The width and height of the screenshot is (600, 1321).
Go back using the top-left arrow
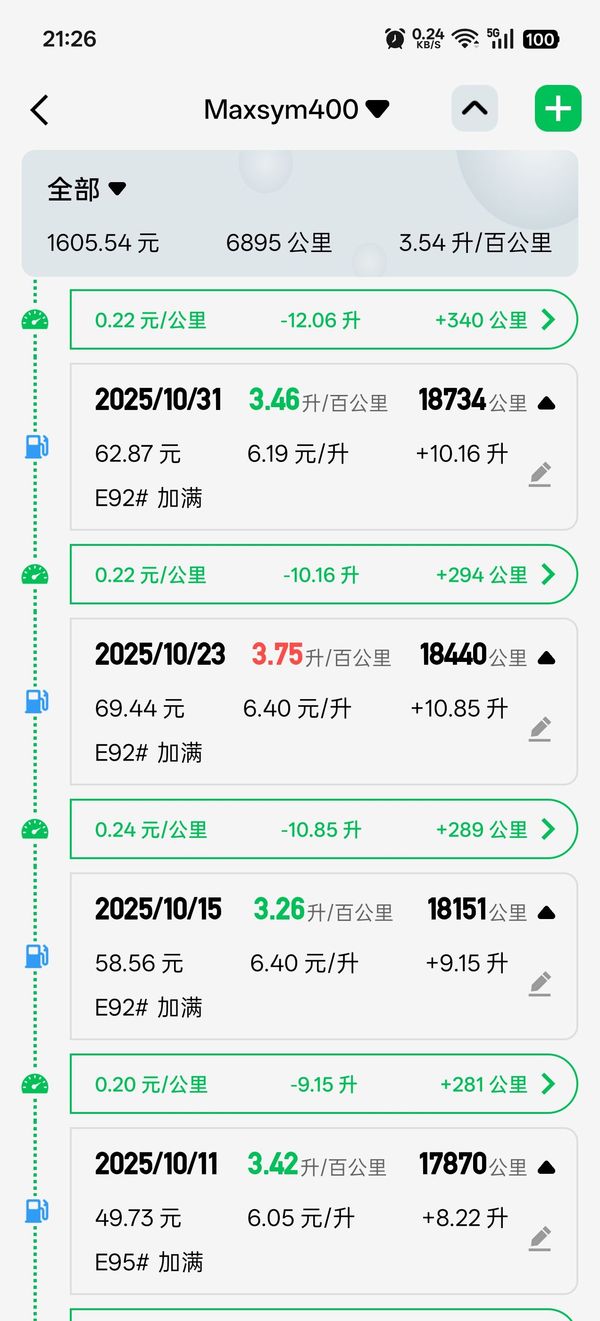tap(40, 110)
